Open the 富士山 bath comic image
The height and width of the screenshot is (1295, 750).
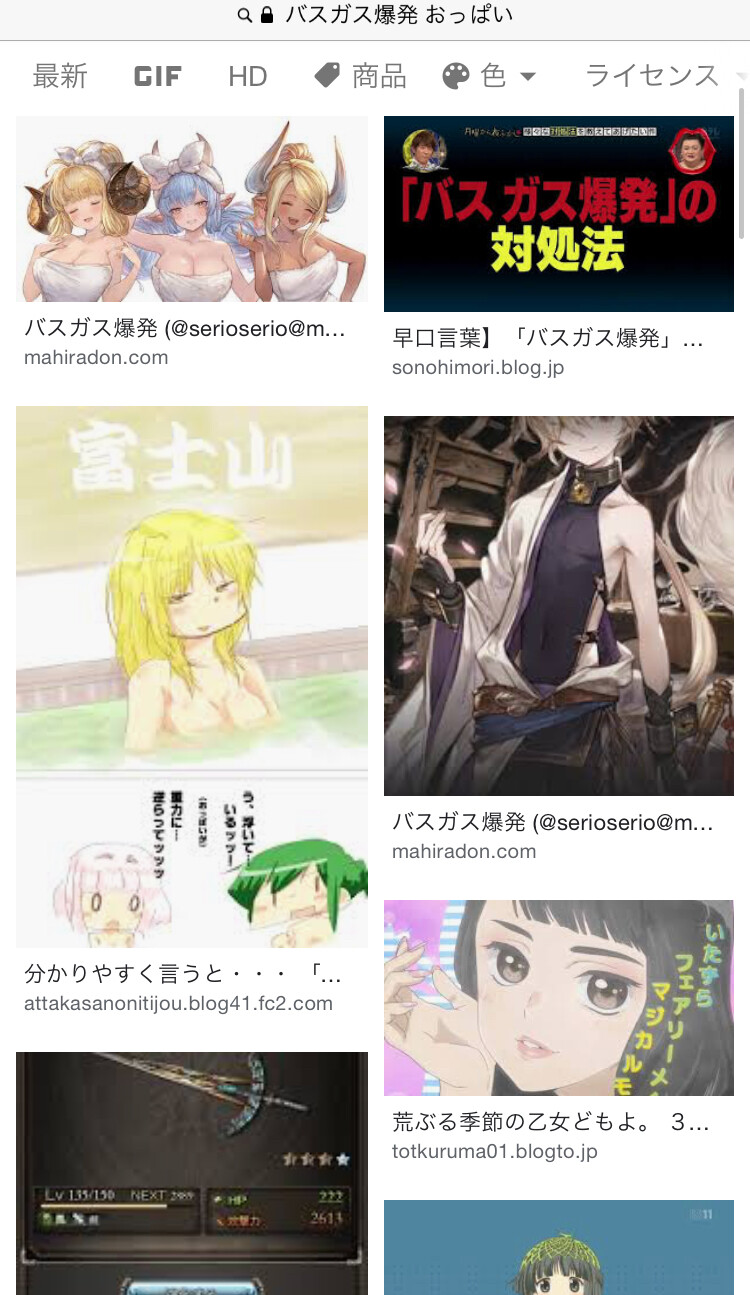192,676
